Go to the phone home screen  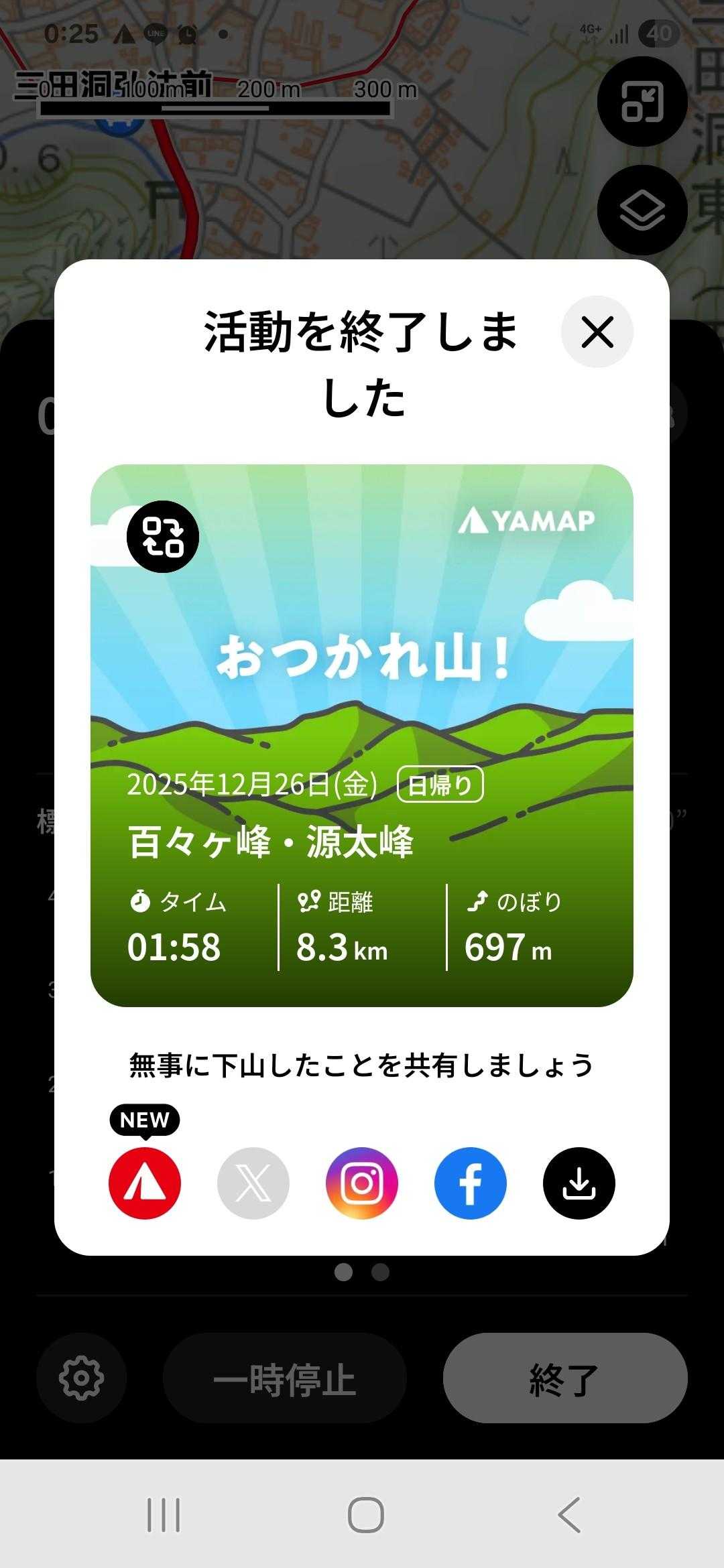[365, 1514]
